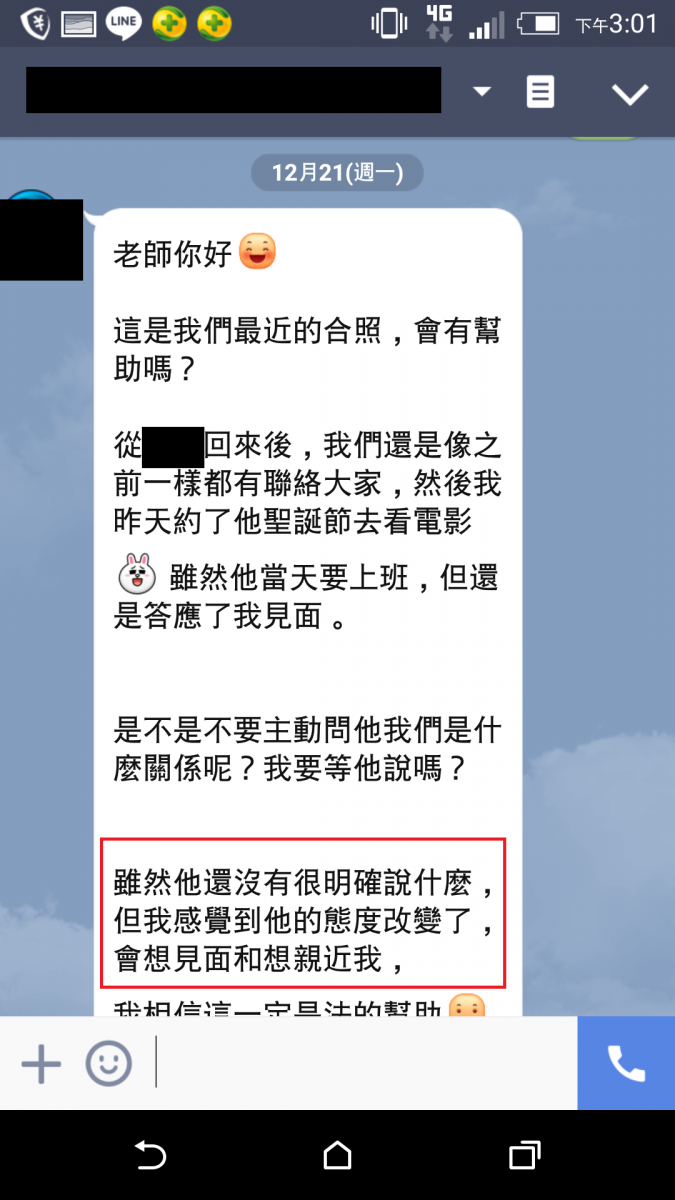This screenshot has height=1200, width=675.
Task: Open the sticker and emoji picker
Action: (x=108, y=1064)
